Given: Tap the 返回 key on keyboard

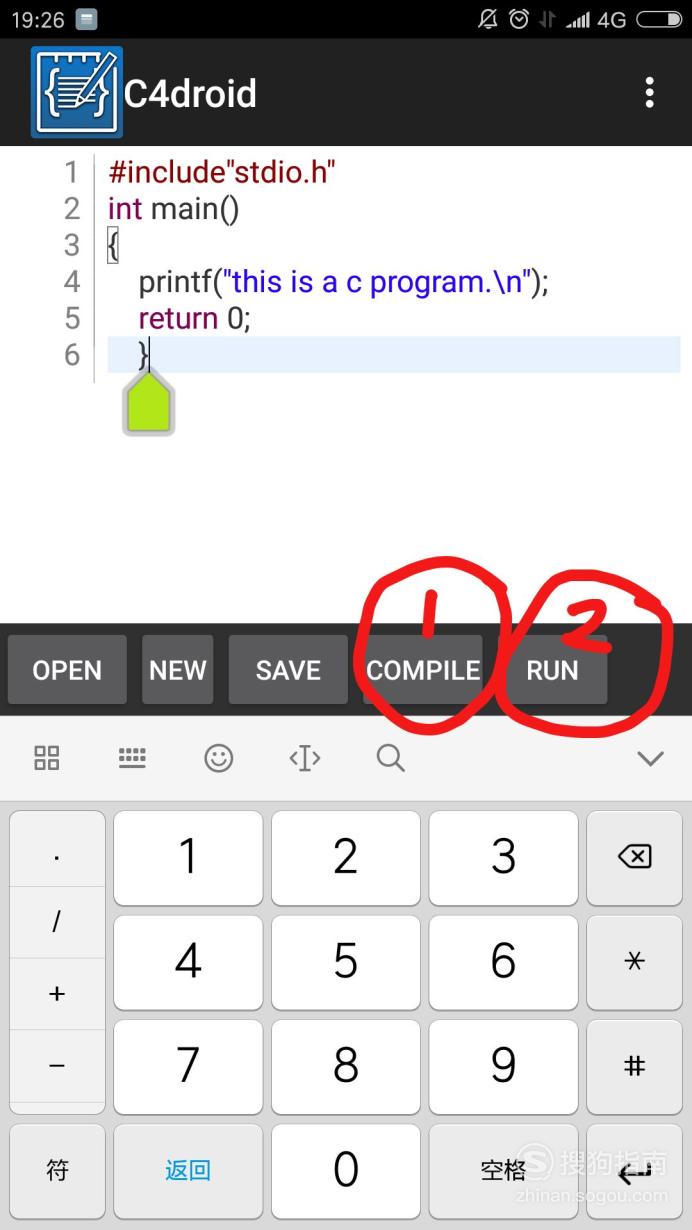Looking at the screenshot, I should (188, 1170).
